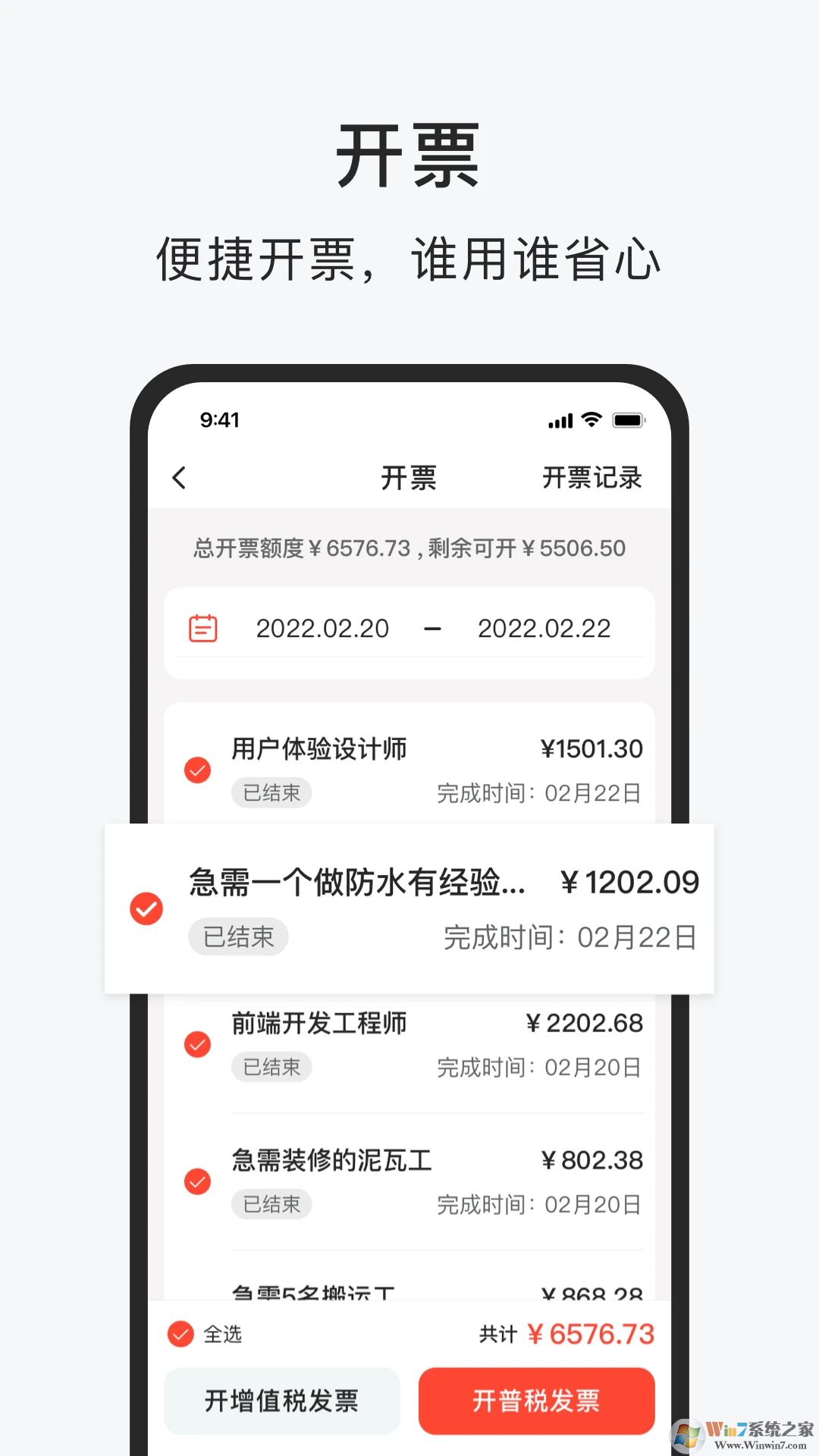Viewport: 819px width, 1456px height.
Task: Click the cellular signal icon
Action: coord(559,420)
